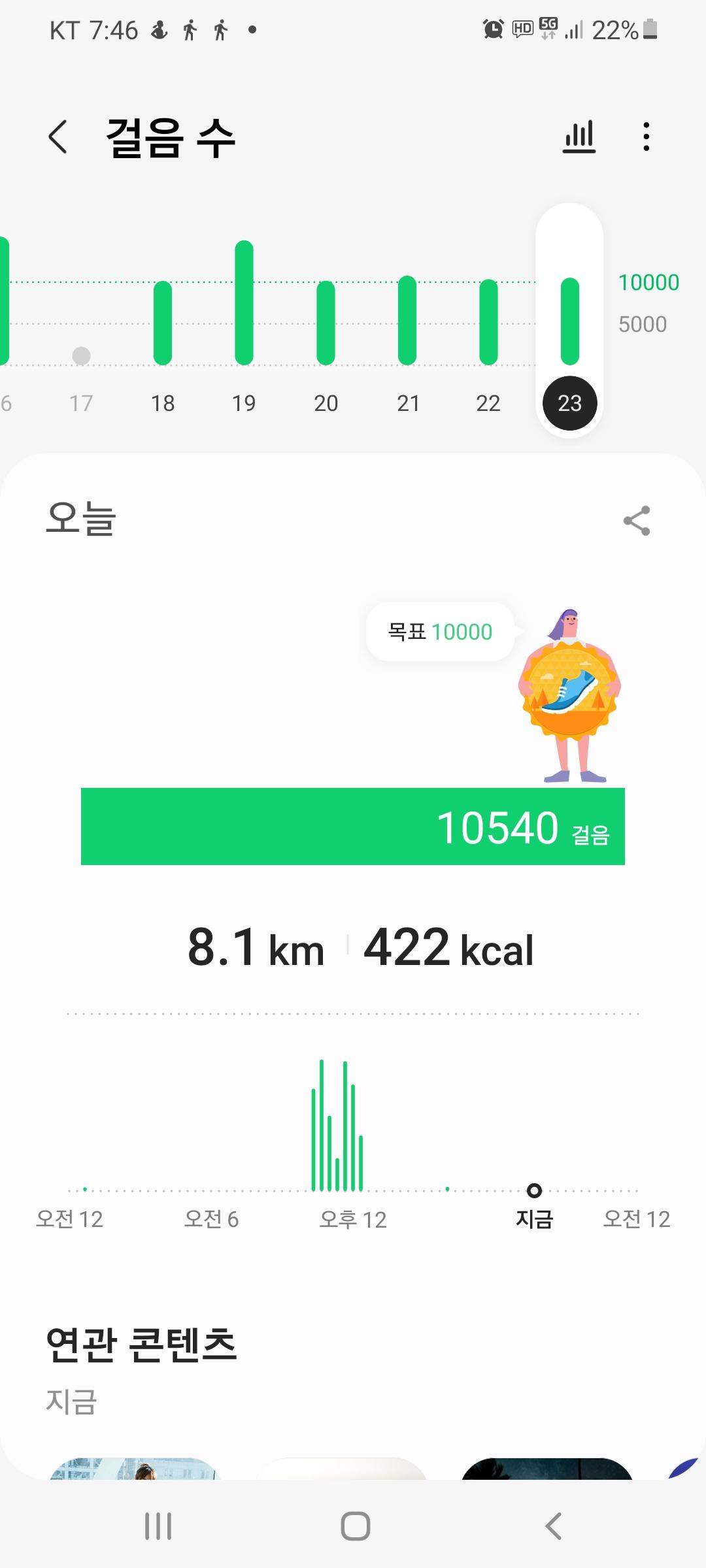Image resolution: width=706 pixels, height=1568 pixels.
Task: Open the system recent apps button
Action: 158,1526
